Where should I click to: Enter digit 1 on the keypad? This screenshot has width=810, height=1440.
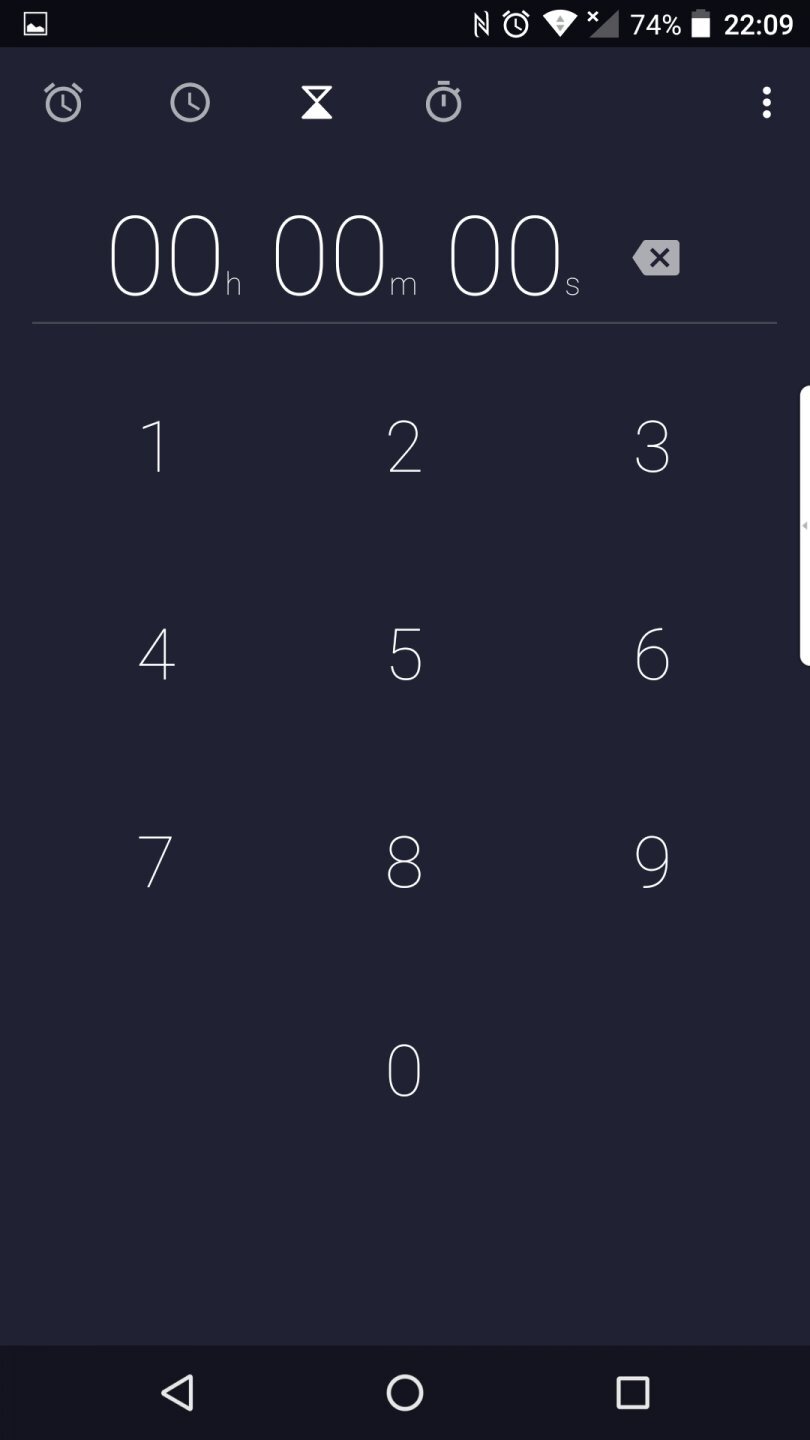point(155,446)
